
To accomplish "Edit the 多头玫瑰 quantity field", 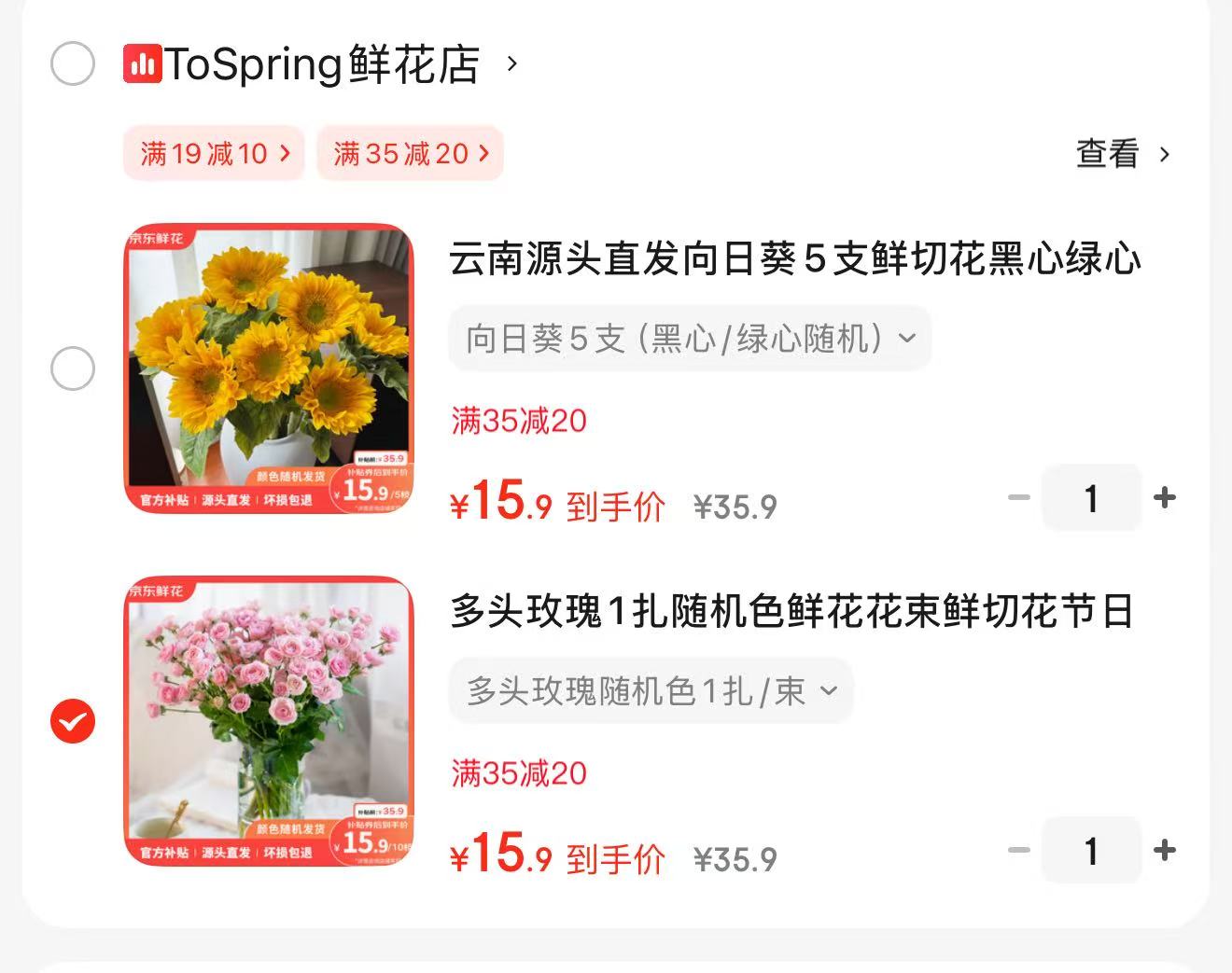I will coord(1091,850).
